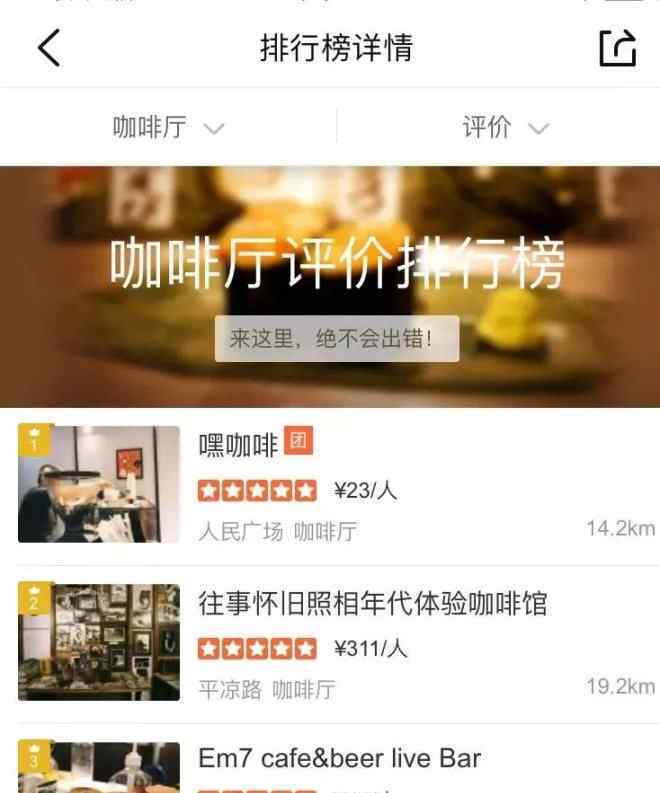Expand the 咖啡厅 category dropdown
Image resolution: width=660 pixels, height=793 pixels.
[167, 128]
